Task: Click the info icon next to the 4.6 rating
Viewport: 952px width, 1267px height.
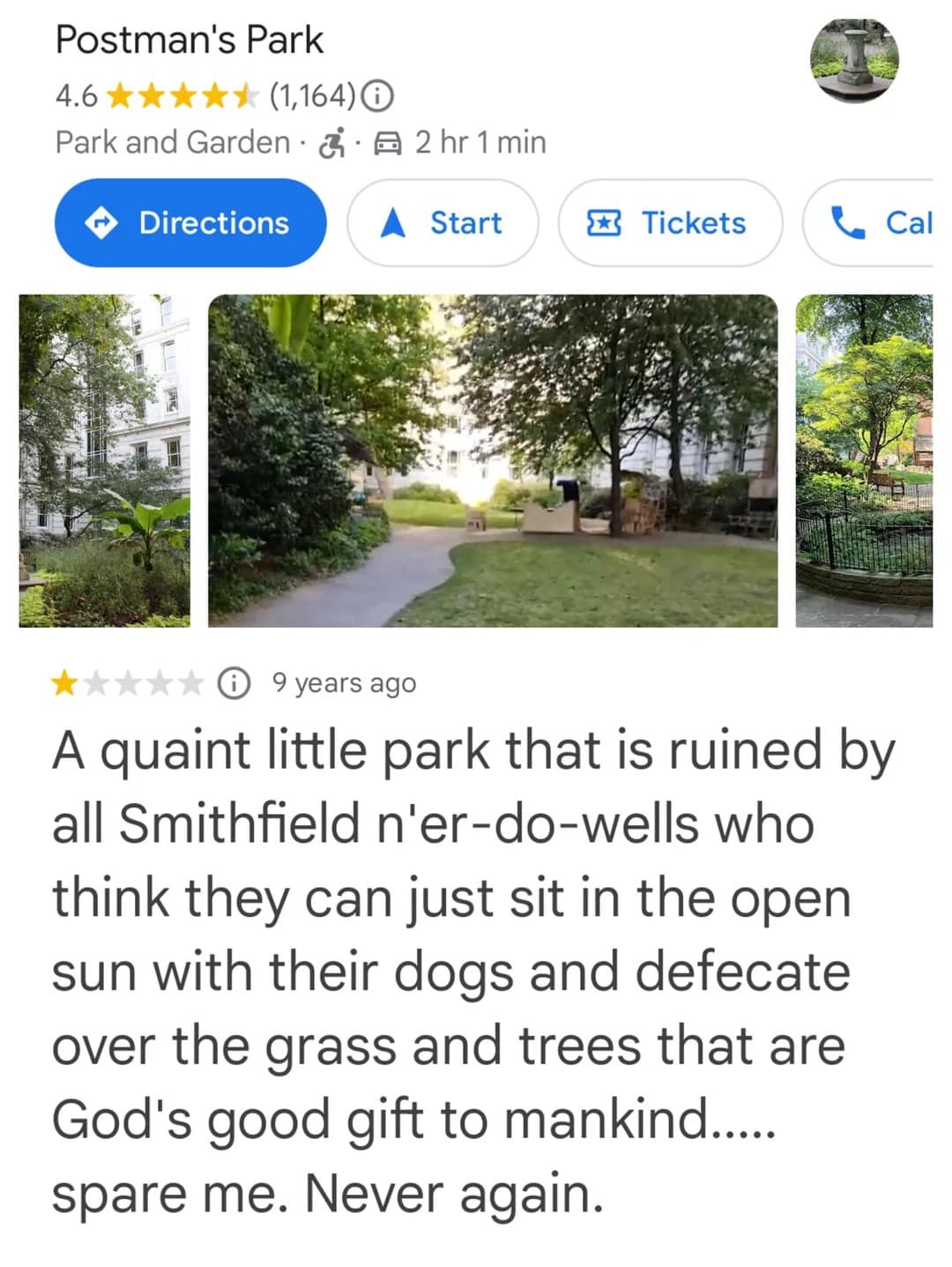Action: tap(376, 94)
